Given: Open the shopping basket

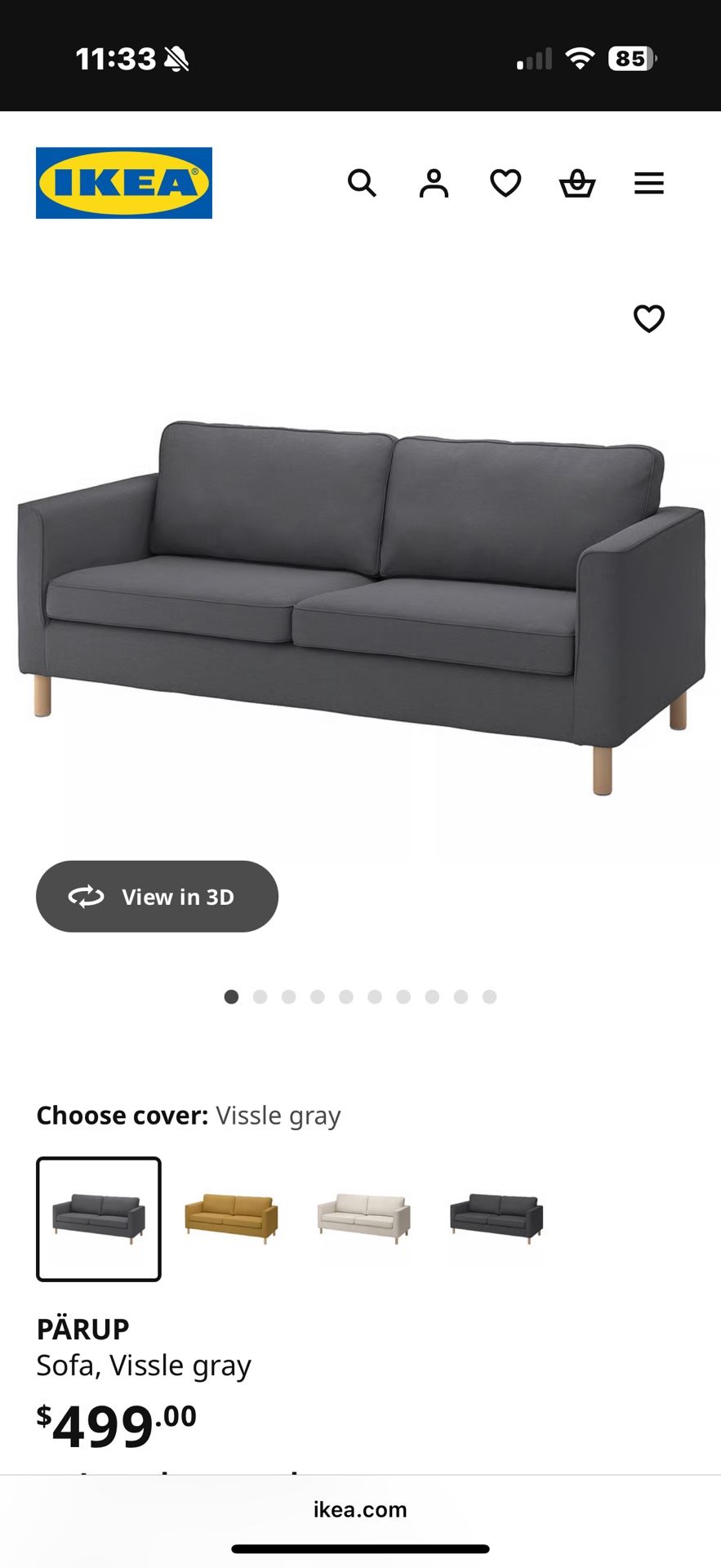Looking at the screenshot, I should tap(577, 183).
